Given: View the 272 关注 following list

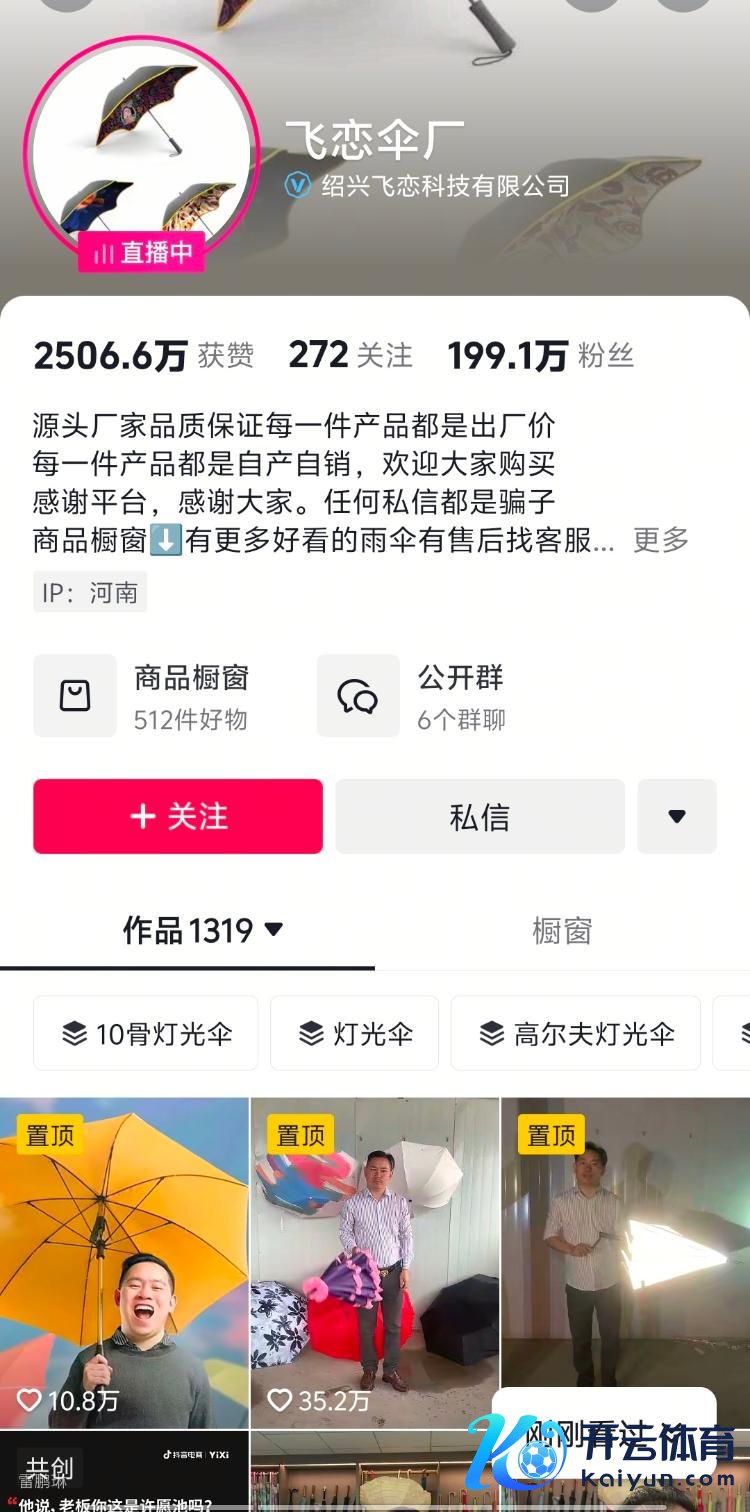Looking at the screenshot, I should tap(350, 355).
